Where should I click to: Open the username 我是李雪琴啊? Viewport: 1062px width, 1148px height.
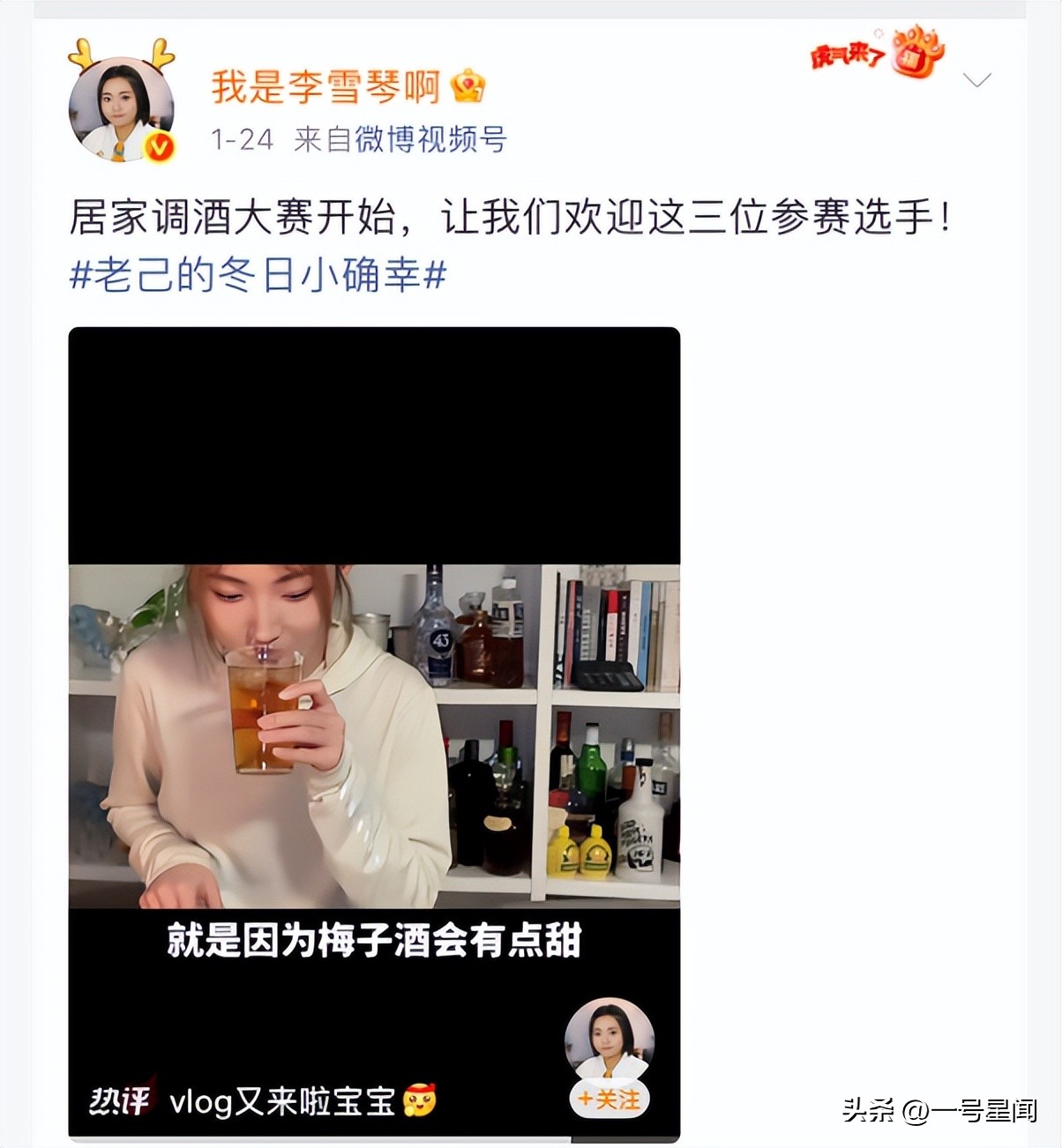click(x=325, y=87)
